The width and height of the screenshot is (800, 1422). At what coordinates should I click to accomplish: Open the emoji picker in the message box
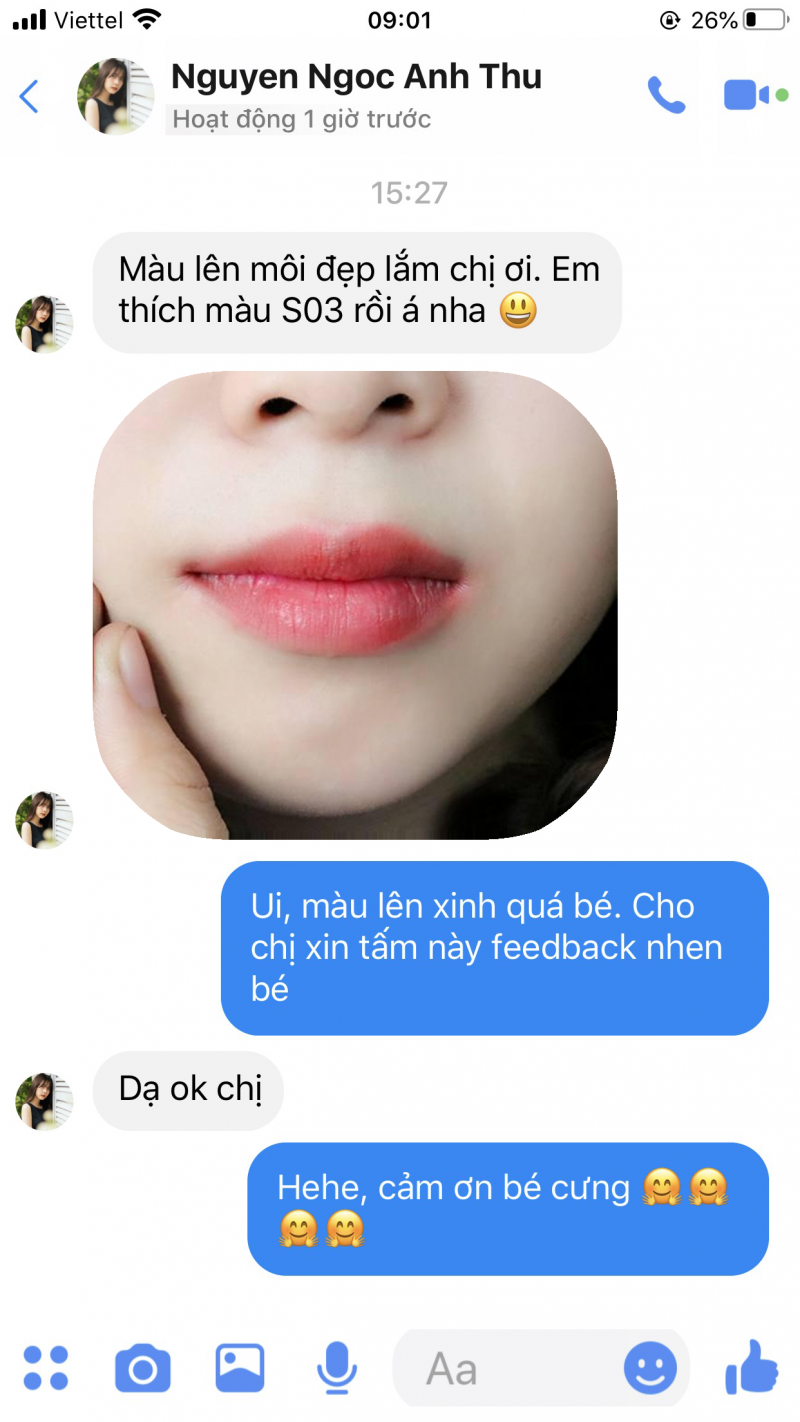[x=650, y=1368]
